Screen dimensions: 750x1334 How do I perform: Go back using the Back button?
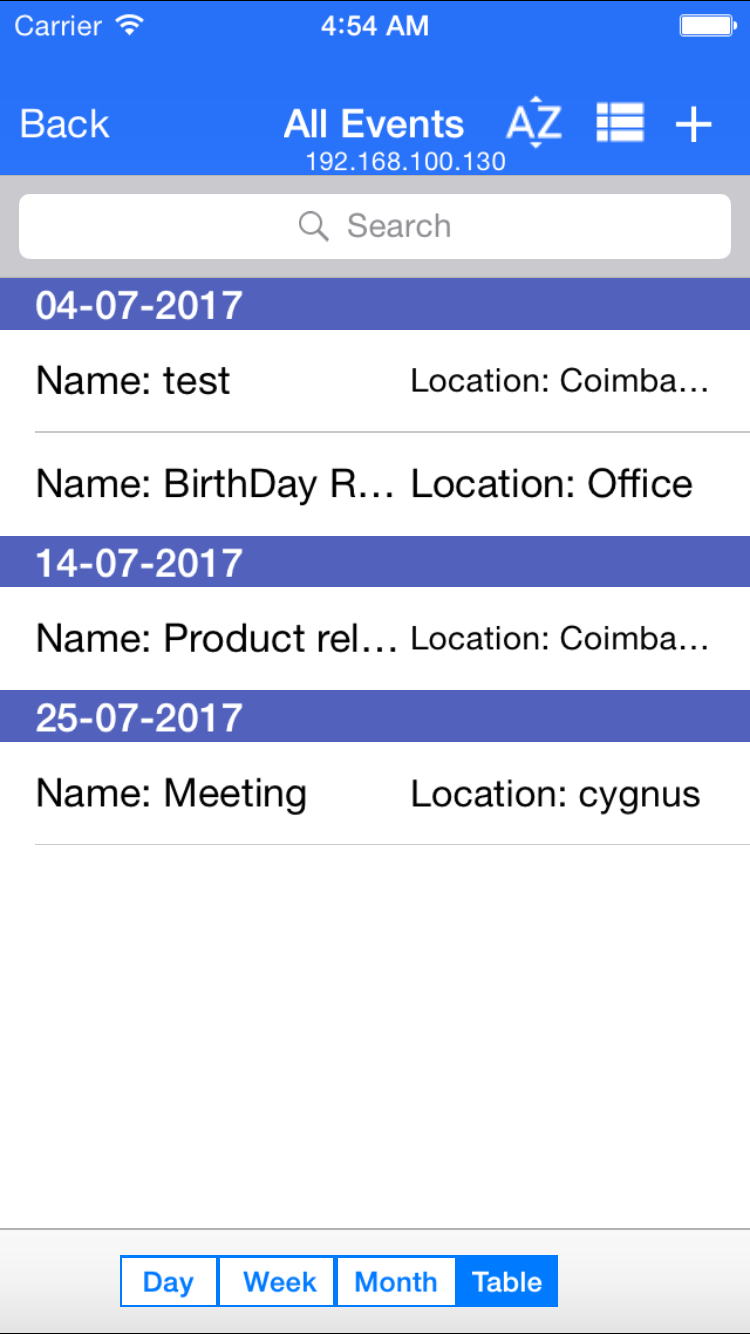(x=65, y=125)
